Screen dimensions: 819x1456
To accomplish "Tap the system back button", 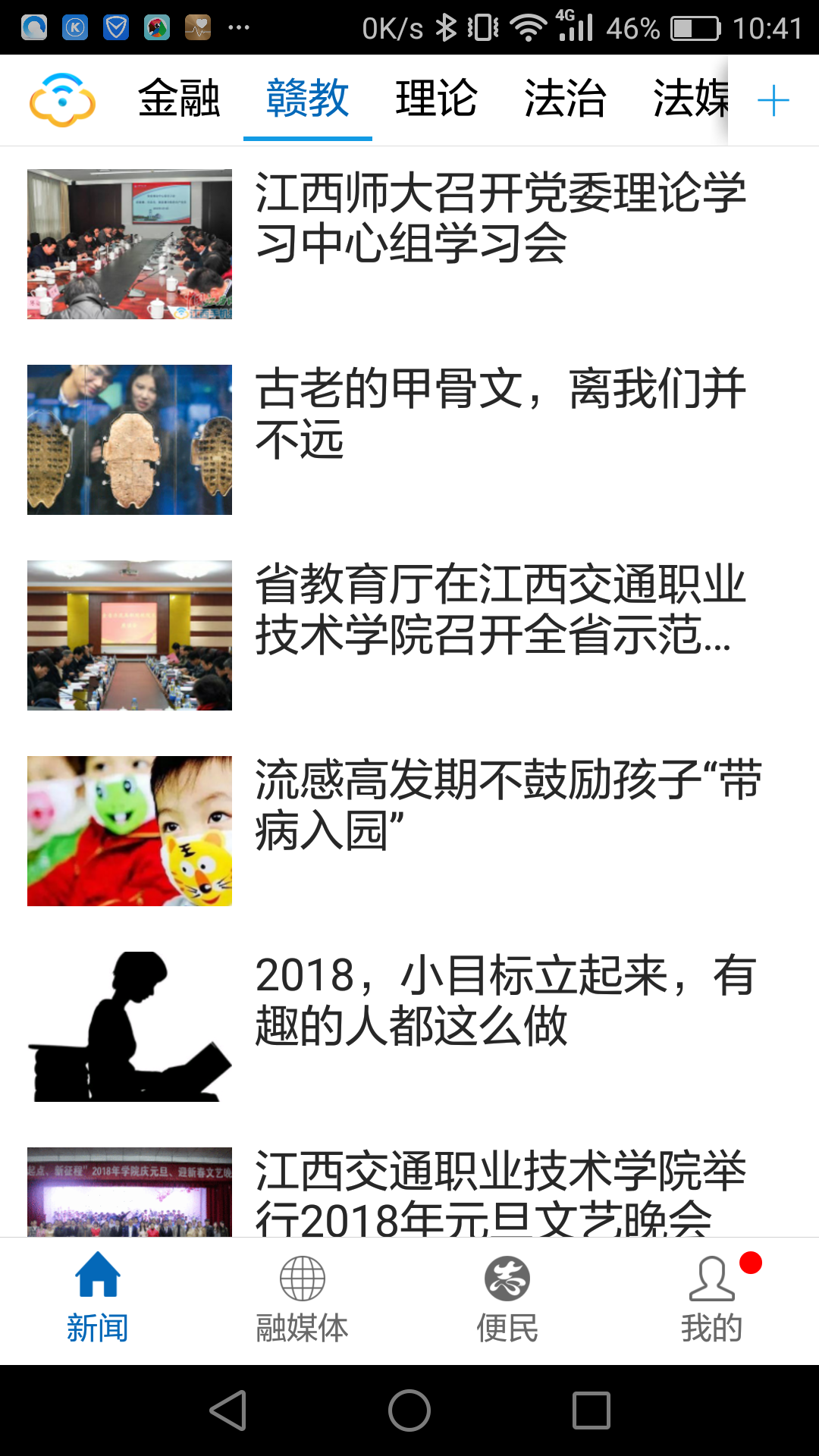I will point(228,1410).
